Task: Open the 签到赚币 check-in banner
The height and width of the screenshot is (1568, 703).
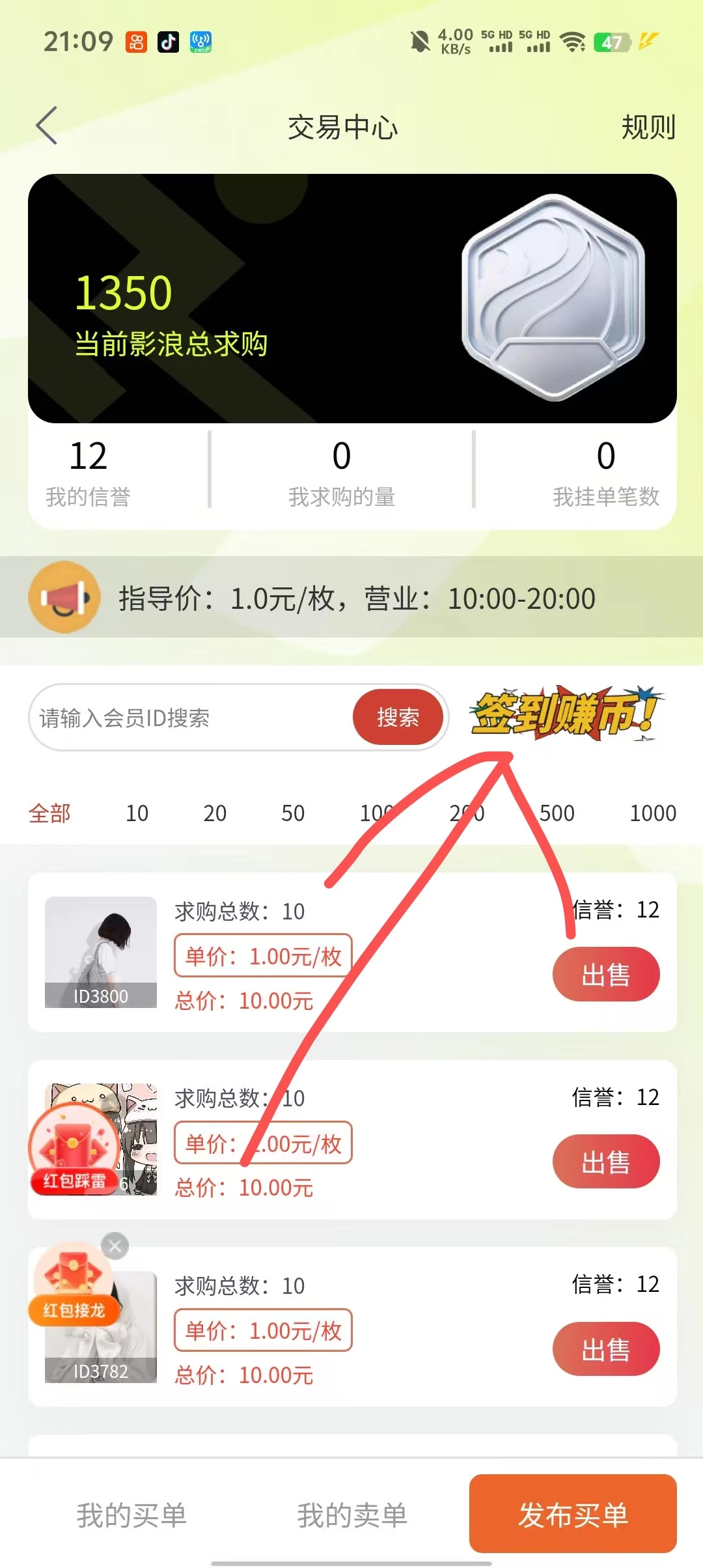Action: tap(565, 714)
